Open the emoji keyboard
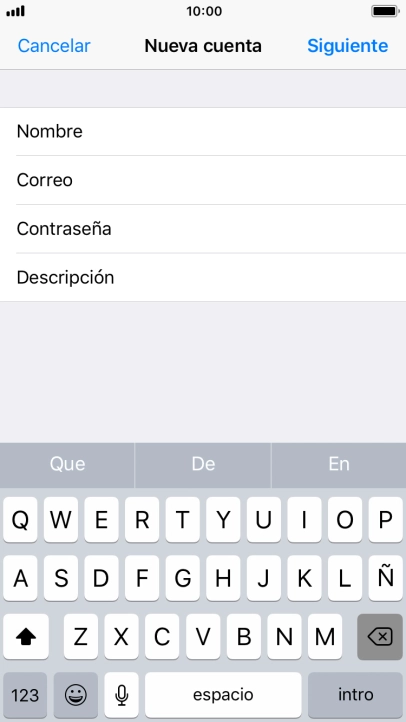Screen dimensions: 406x722 75,694
